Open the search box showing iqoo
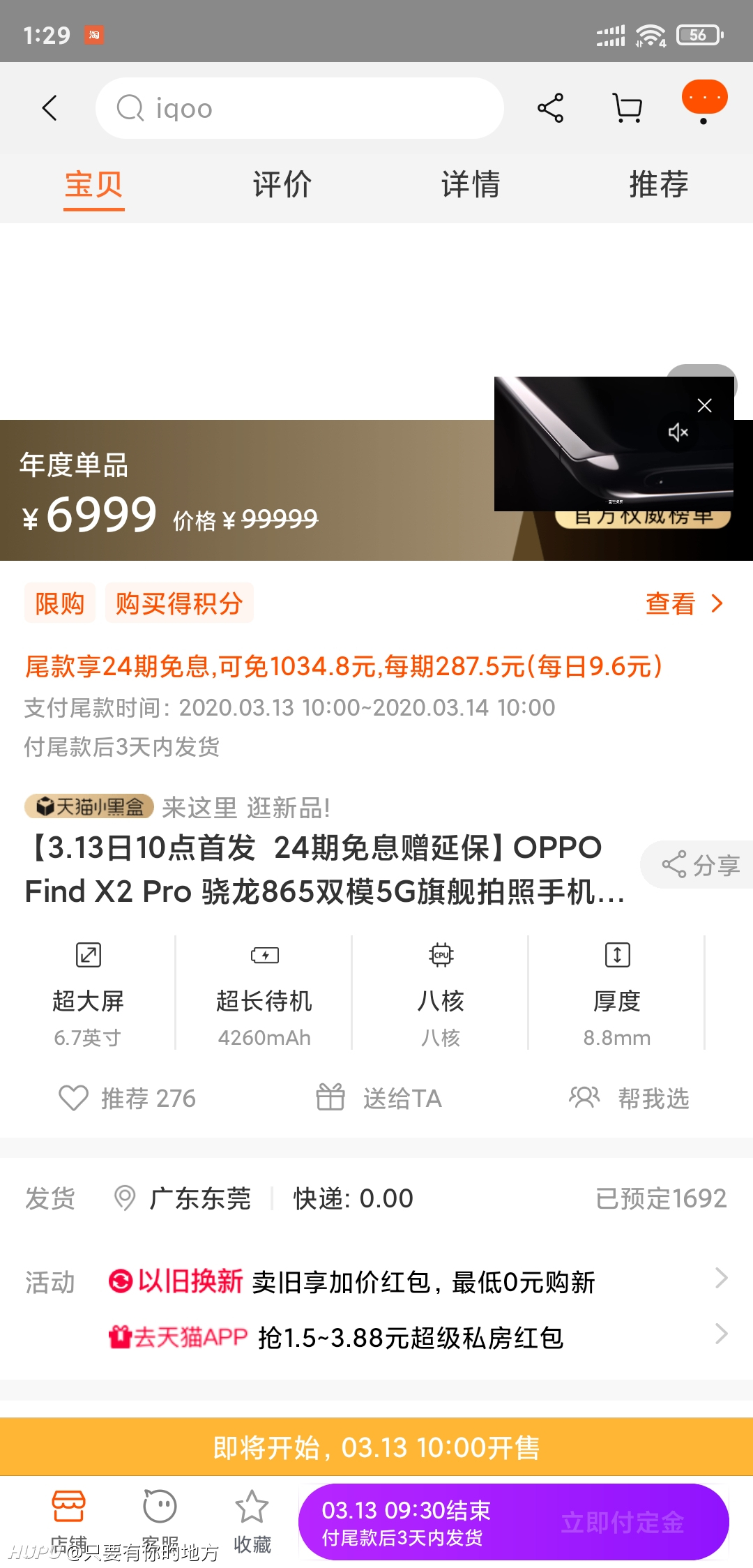This screenshot has height=1568, width=753. coord(299,108)
